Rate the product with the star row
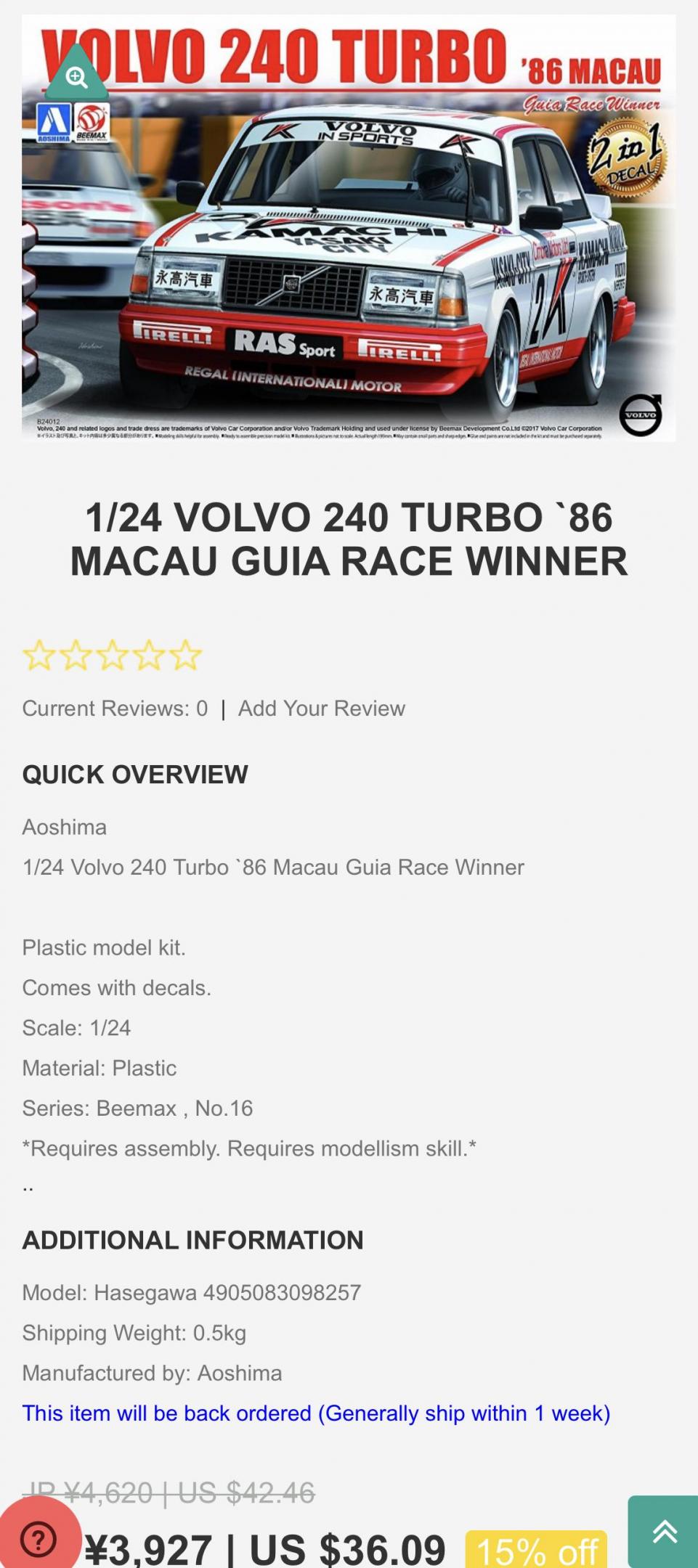 click(x=112, y=656)
